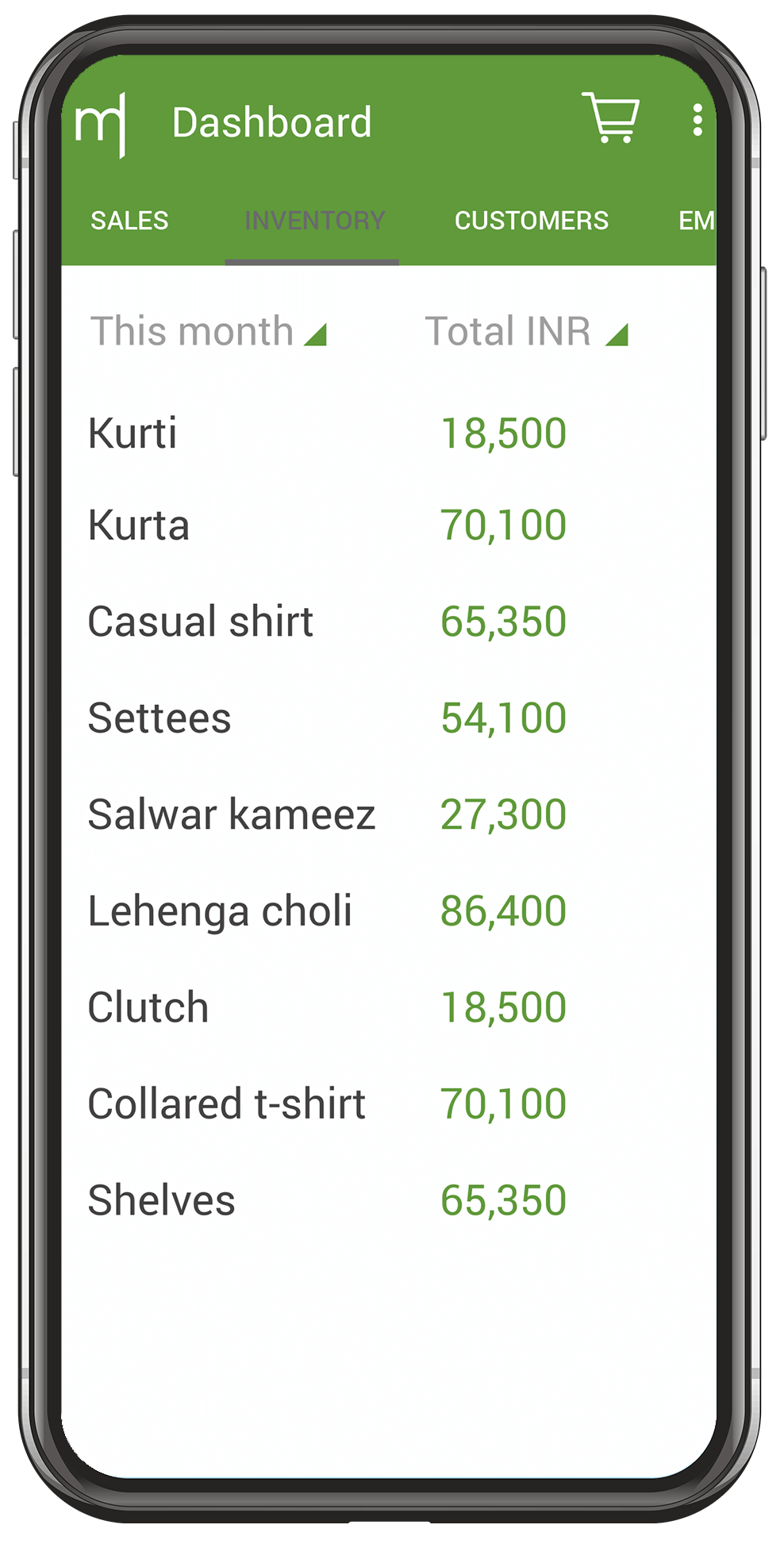Go to the Customers tab
This screenshot has height=1544, width=784.
point(531,221)
